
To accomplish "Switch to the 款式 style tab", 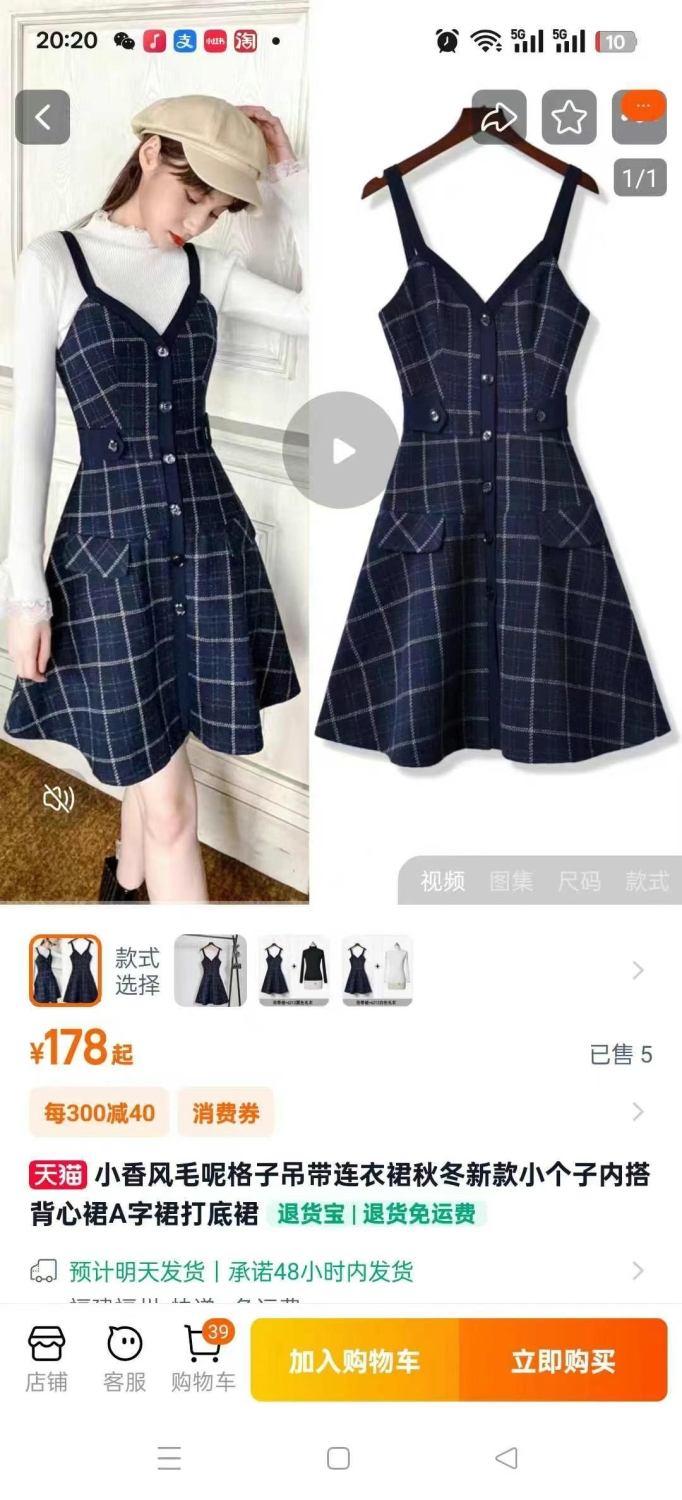I will coord(647,881).
